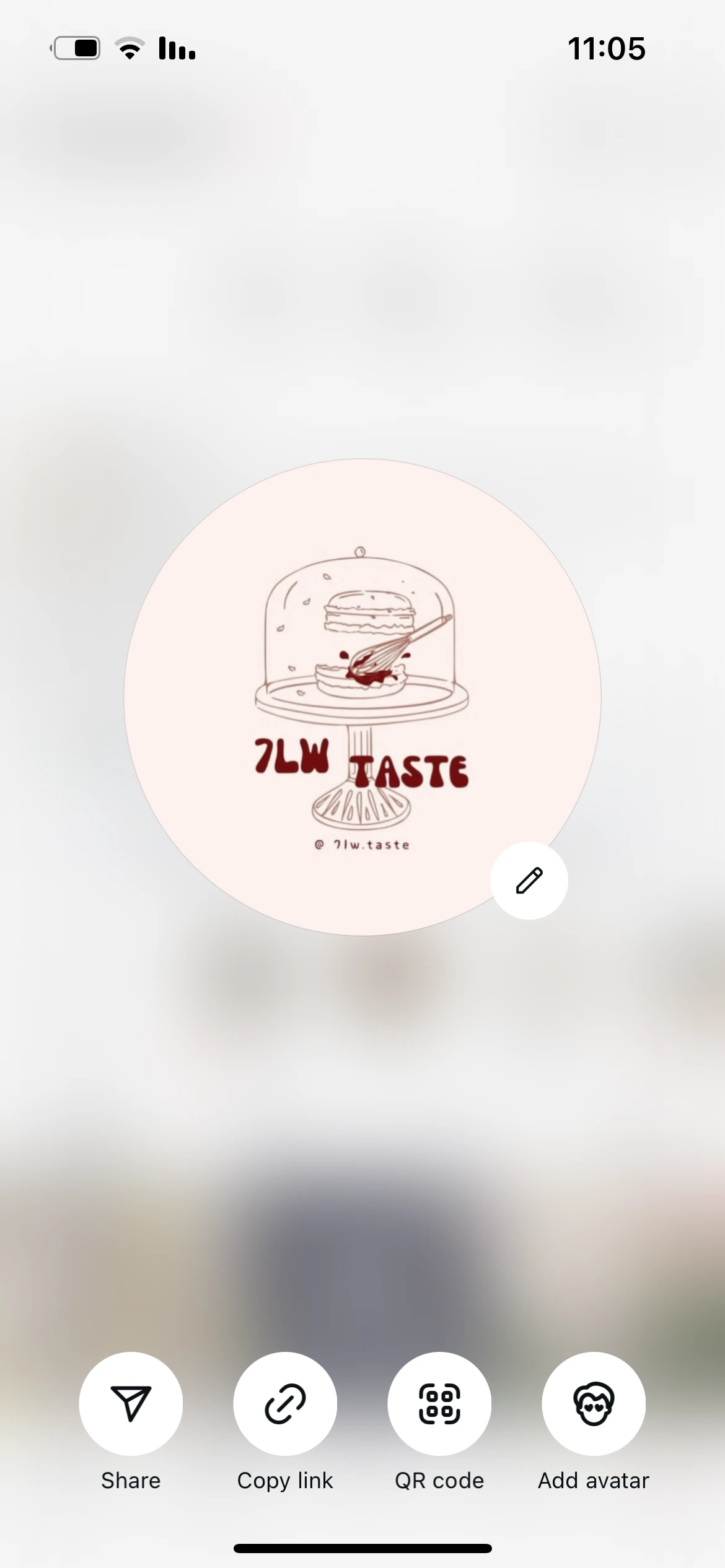This screenshot has width=725, height=1568.
Task: Tap the Add avatar face icon
Action: [593, 1403]
